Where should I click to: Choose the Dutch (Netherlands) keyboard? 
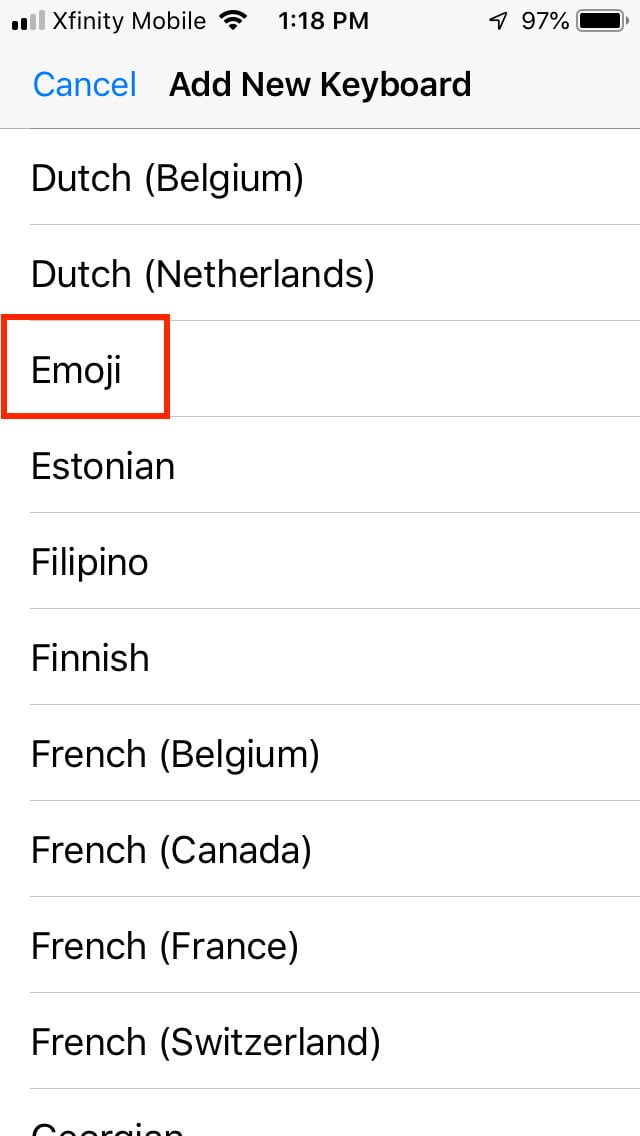202,274
